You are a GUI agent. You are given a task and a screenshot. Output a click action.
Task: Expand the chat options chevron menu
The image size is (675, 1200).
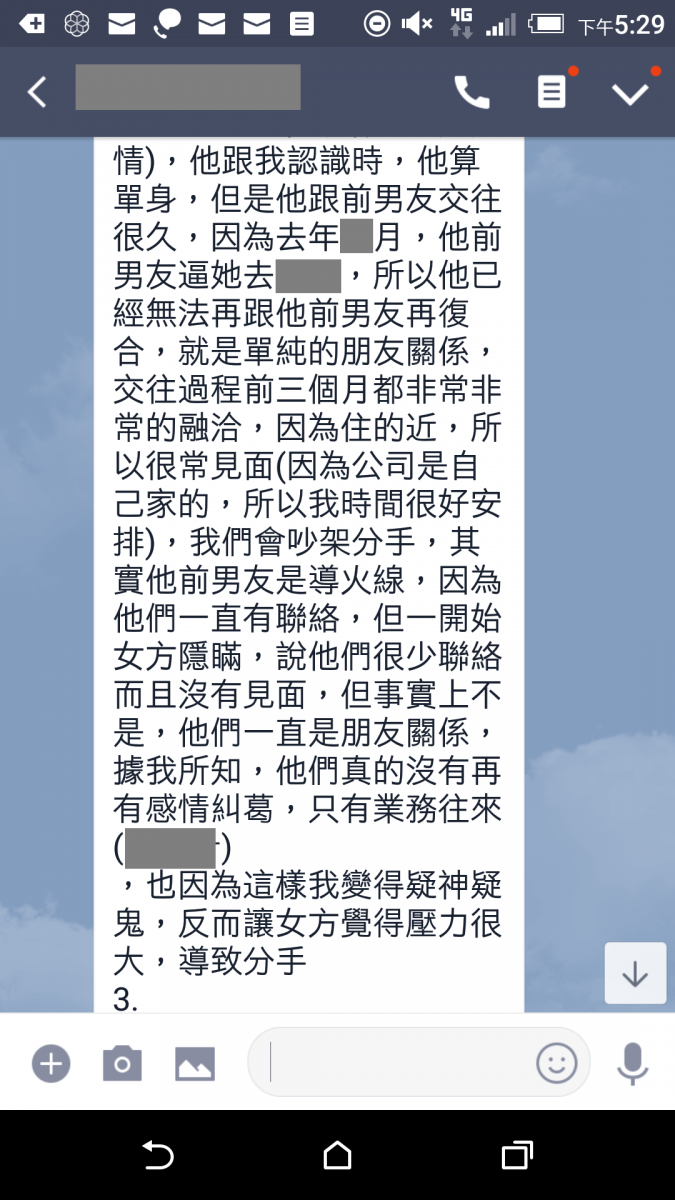pyautogui.click(x=631, y=94)
